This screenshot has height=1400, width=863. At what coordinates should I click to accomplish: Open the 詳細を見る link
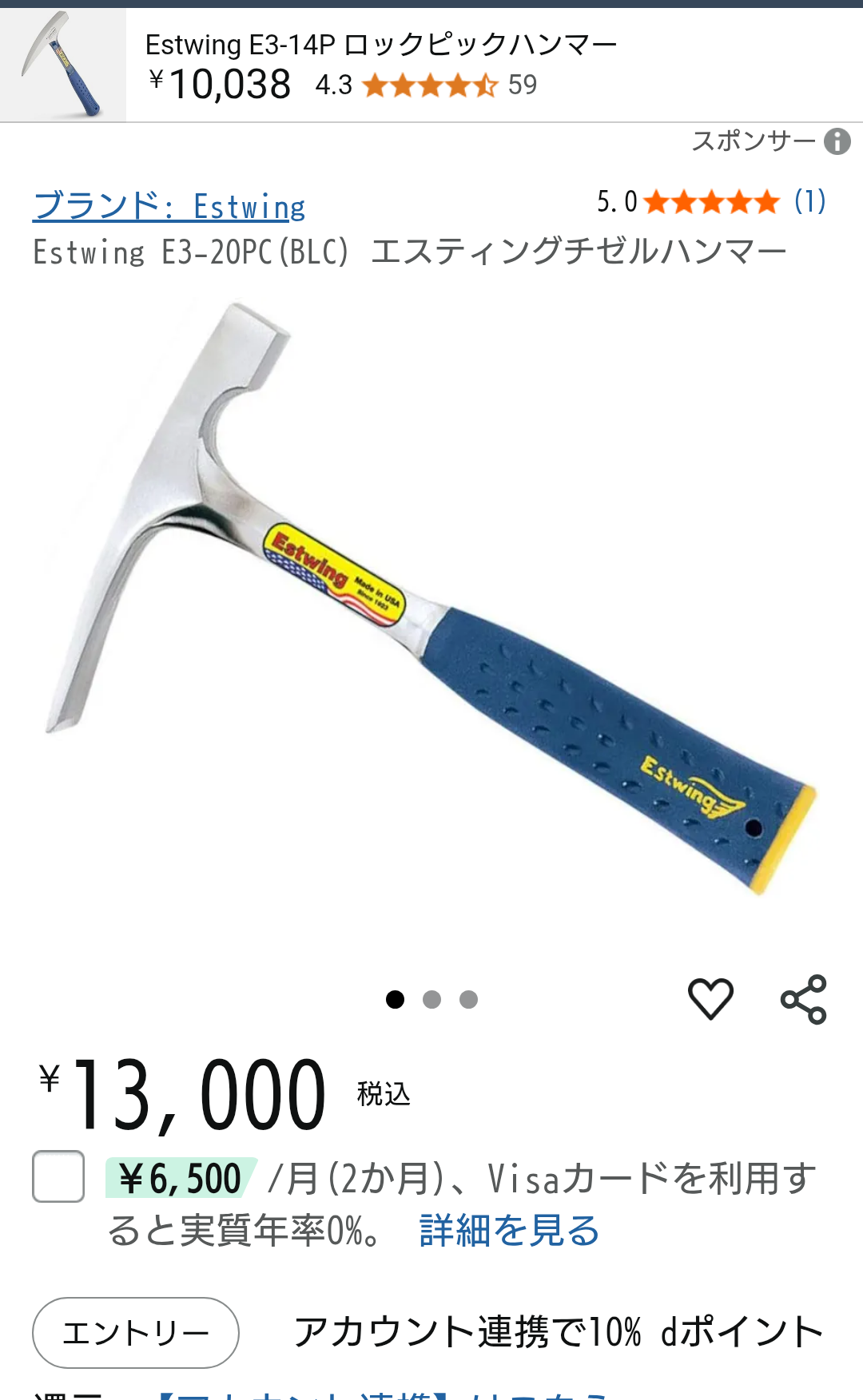[x=509, y=1230]
